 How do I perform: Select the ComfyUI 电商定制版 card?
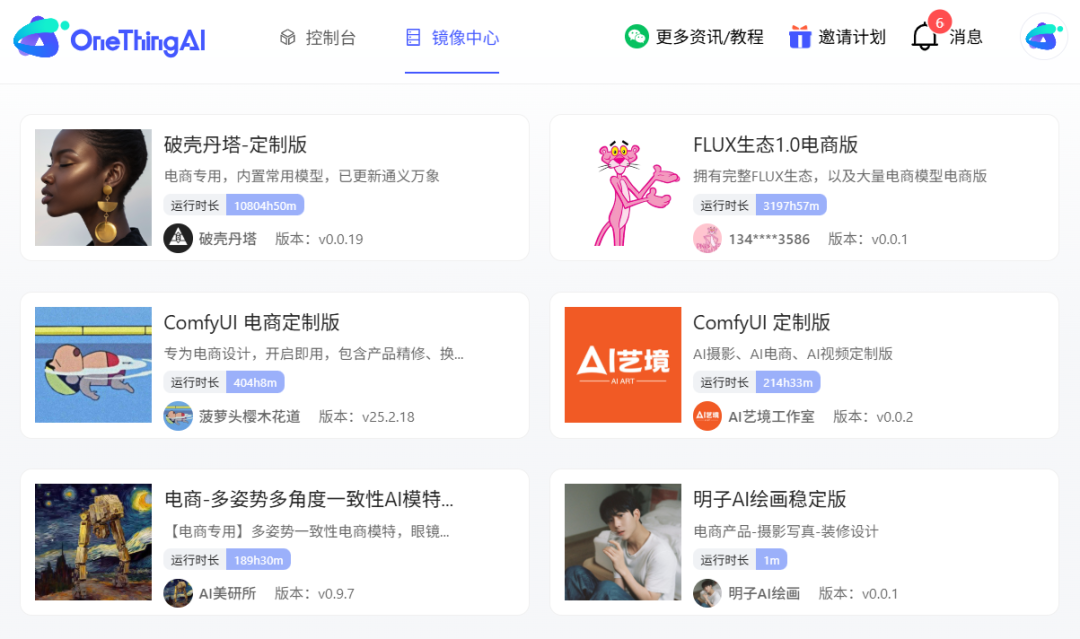click(x=251, y=323)
